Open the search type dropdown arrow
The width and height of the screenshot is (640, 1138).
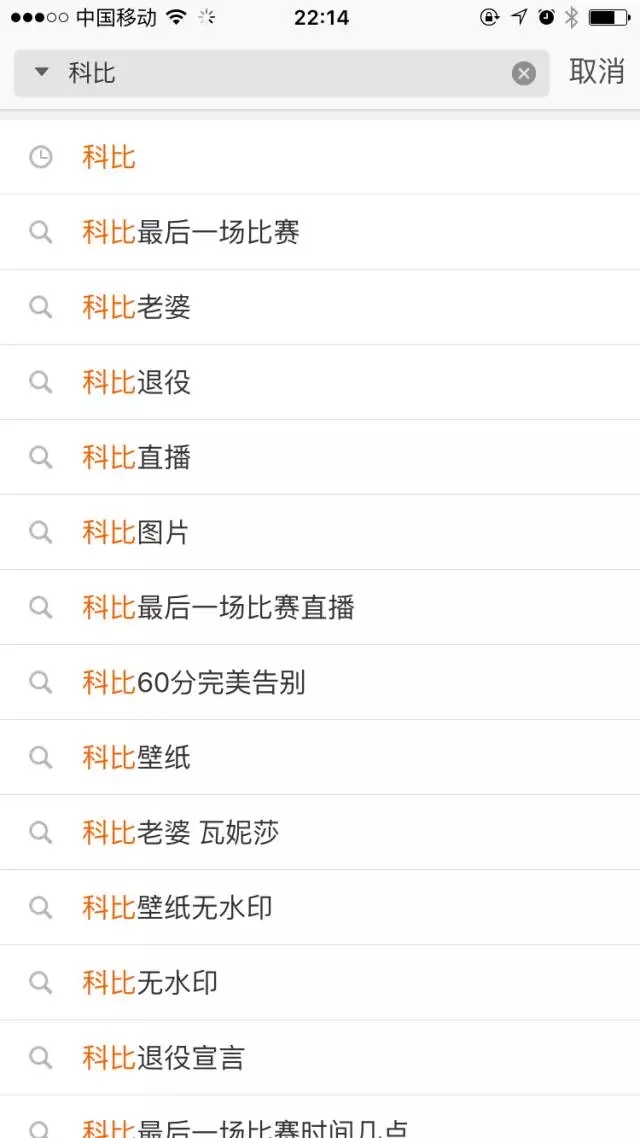(41, 72)
